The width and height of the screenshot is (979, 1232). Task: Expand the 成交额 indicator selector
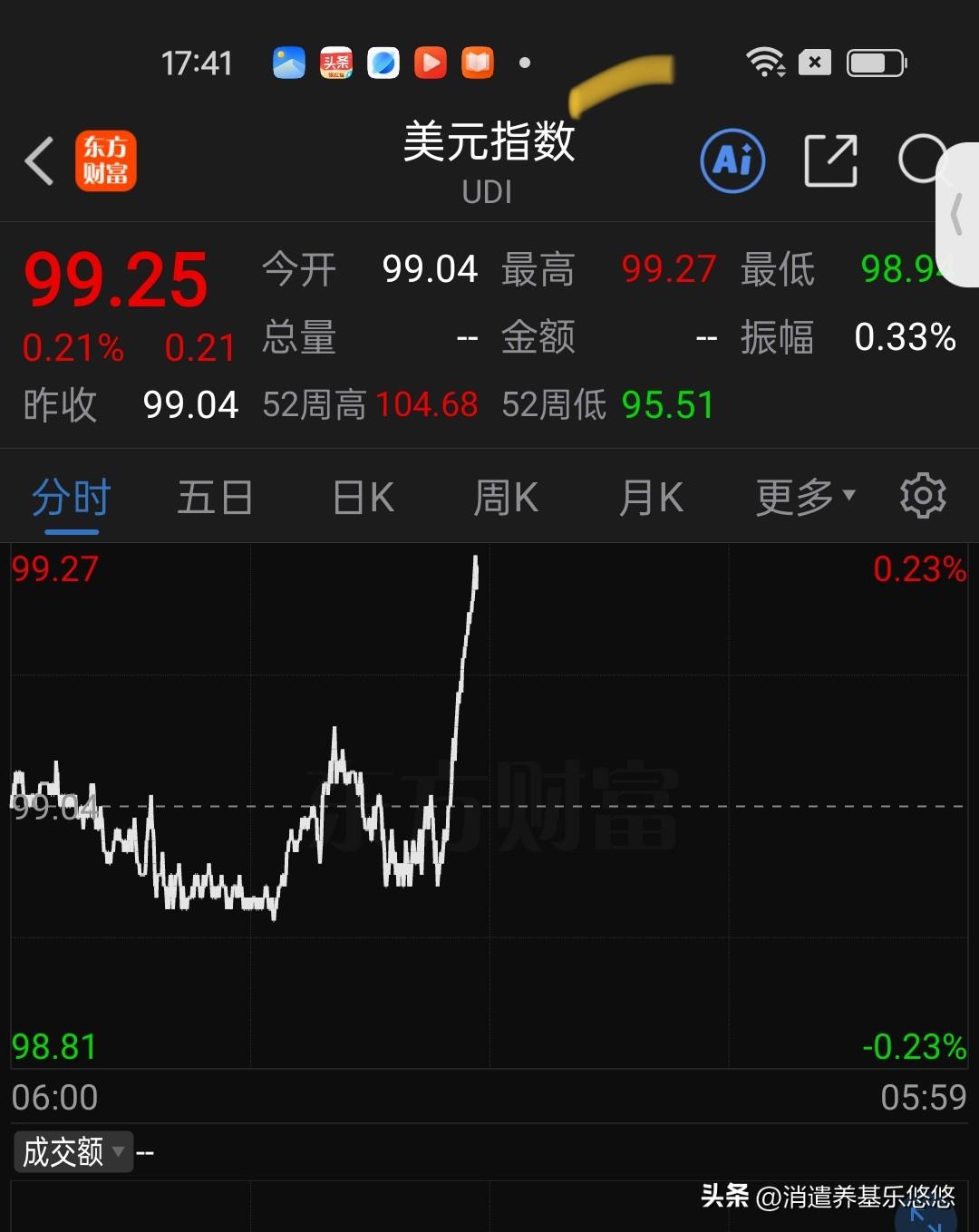(73, 1151)
